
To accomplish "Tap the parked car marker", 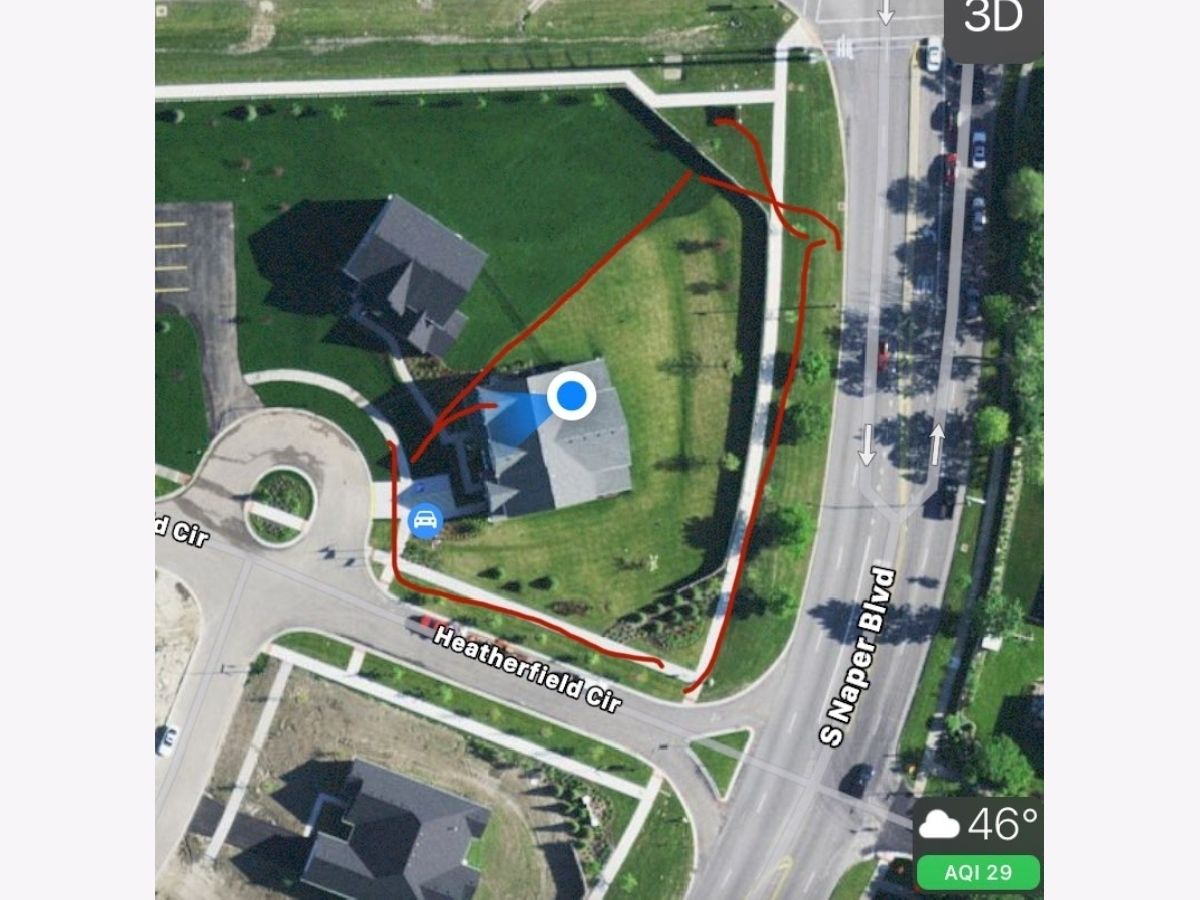I will point(426,520).
